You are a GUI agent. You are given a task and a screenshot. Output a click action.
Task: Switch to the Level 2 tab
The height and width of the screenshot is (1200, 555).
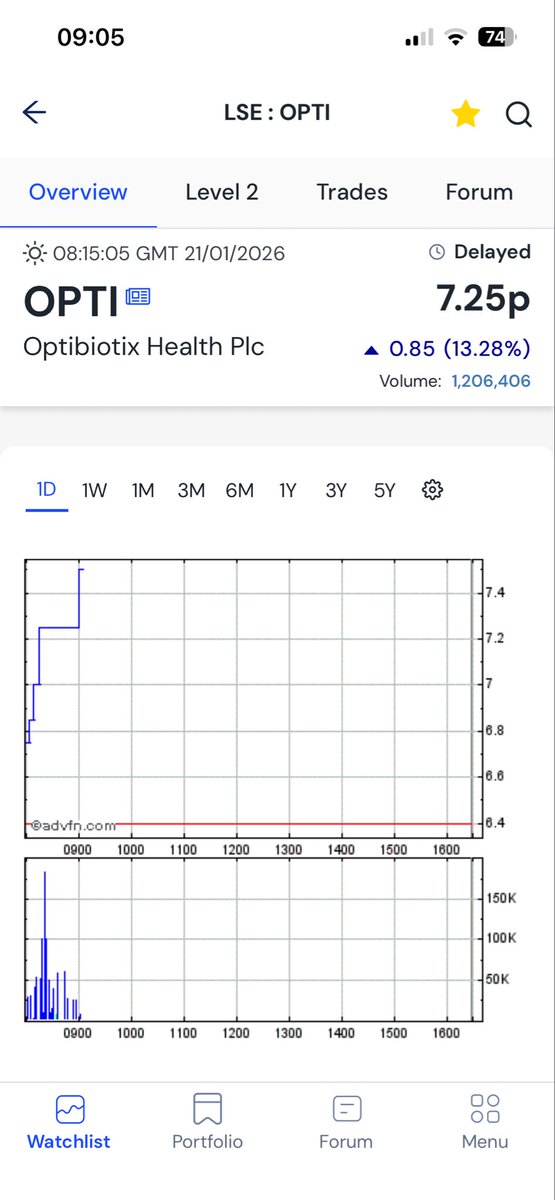point(222,192)
